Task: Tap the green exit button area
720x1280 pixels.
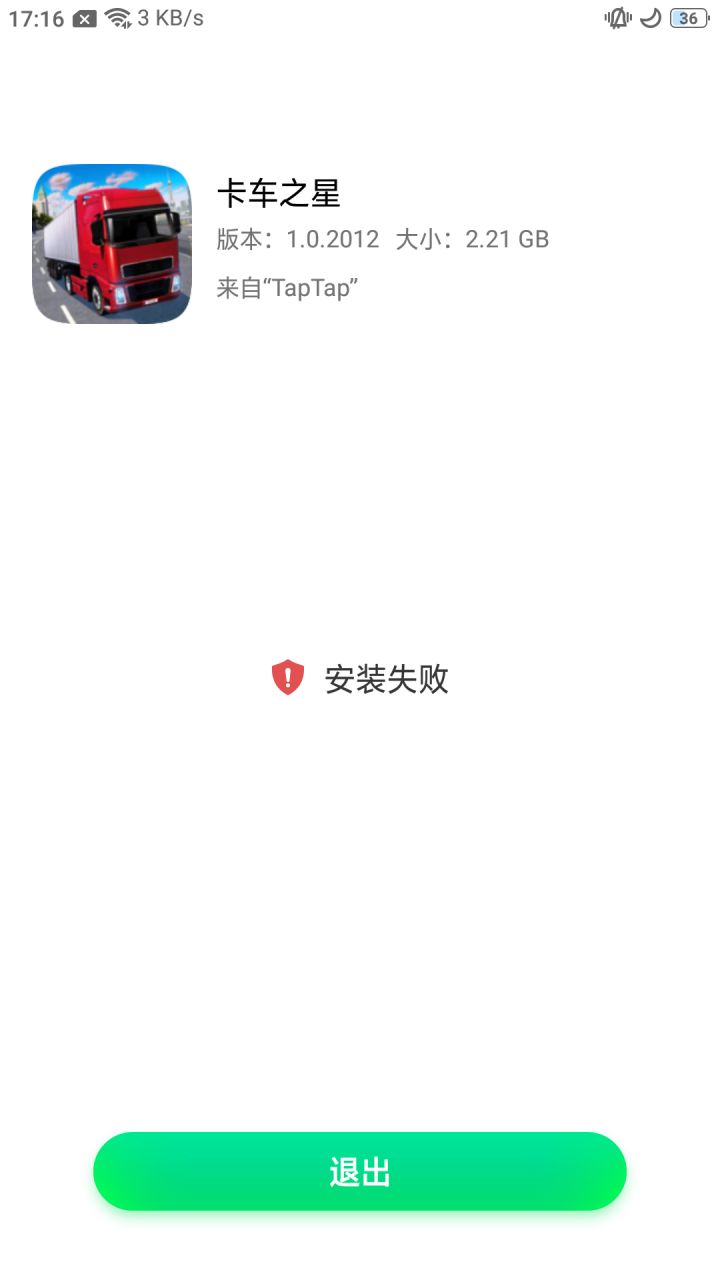Action: [x=360, y=1171]
